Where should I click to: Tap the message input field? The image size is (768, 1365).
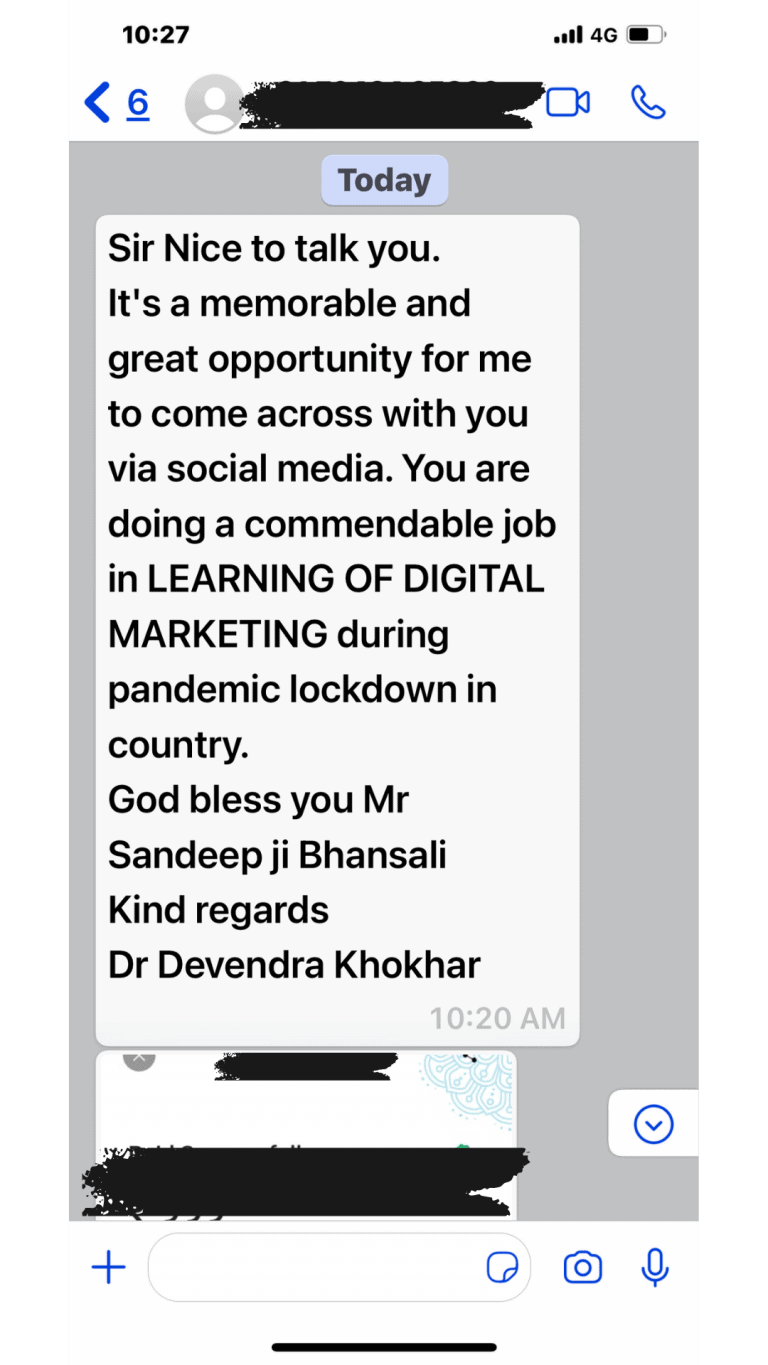[x=315, y=1268]
